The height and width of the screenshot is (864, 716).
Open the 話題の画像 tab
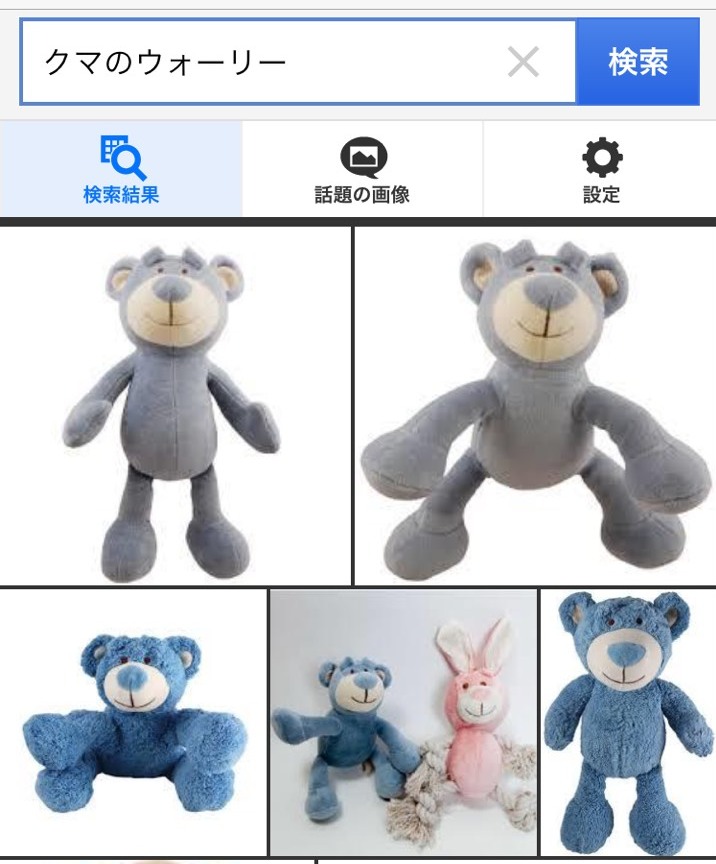coord(362,170)
